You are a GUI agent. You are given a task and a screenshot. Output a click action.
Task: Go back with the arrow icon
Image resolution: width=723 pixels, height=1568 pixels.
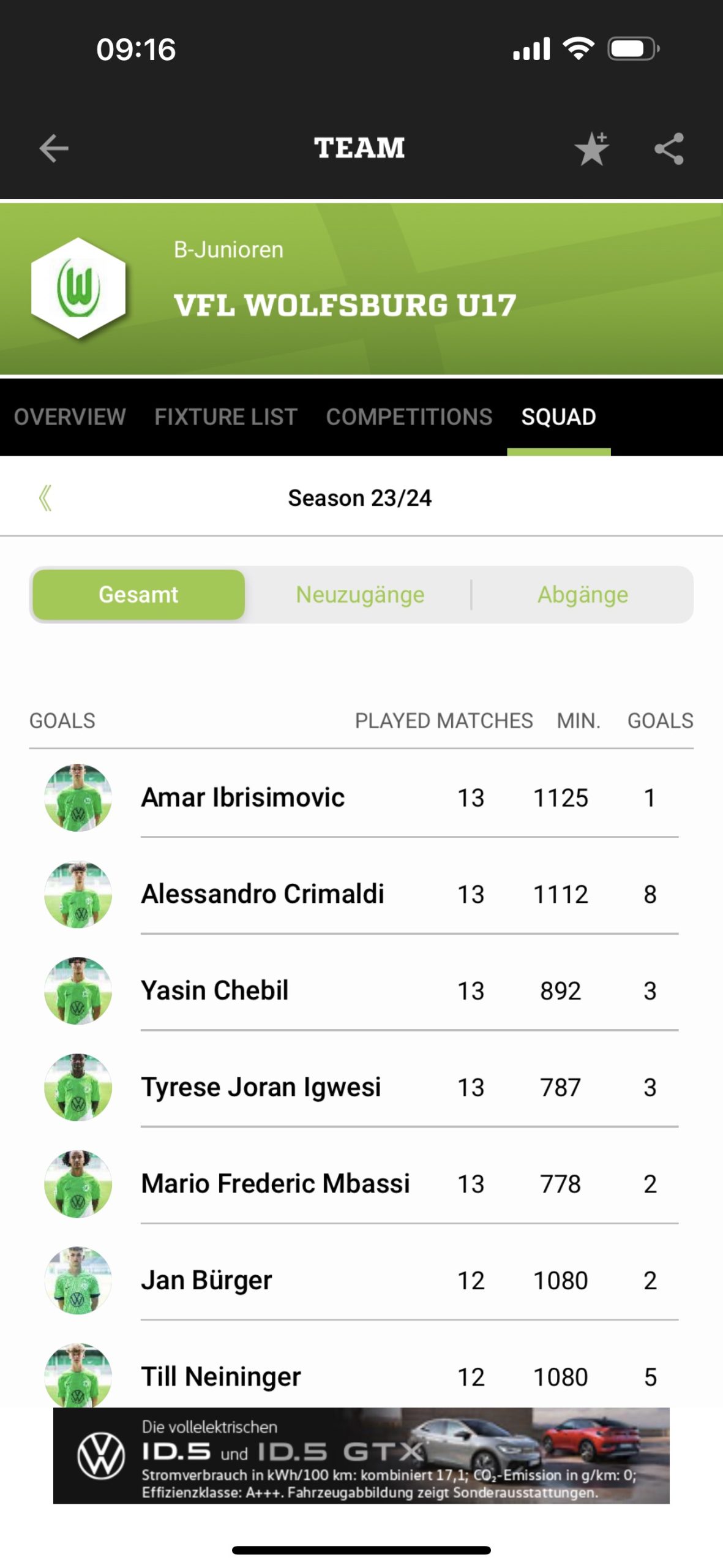coord(54,149)
